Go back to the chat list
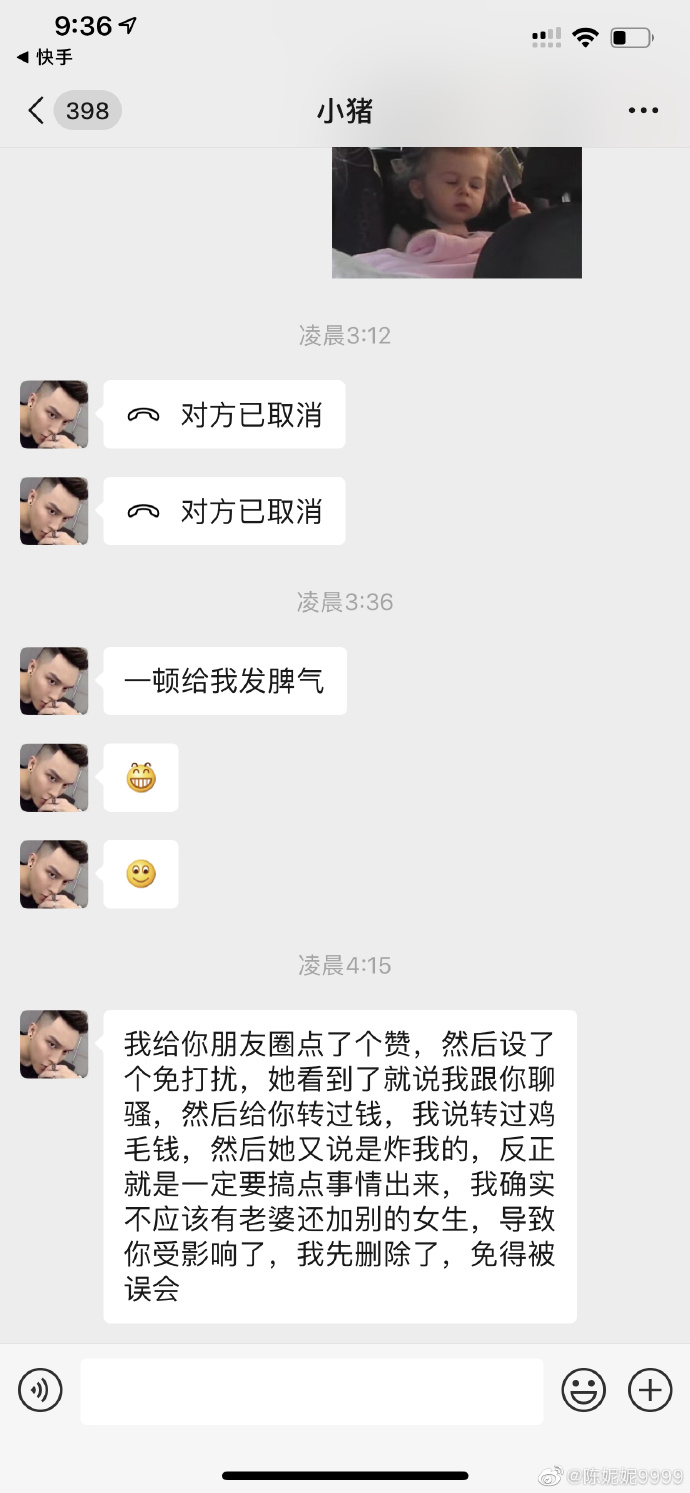690x1493 pixels. [38, 110]
